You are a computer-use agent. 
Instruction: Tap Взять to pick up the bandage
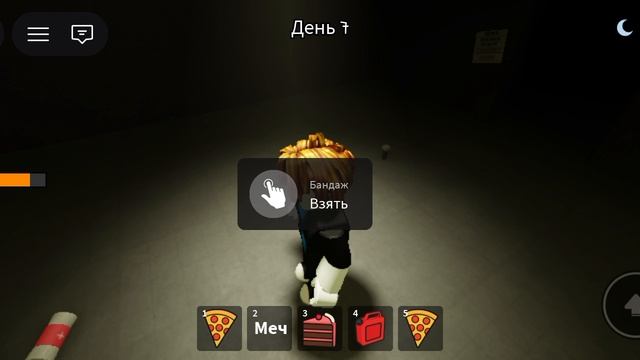tap(304, 194)
